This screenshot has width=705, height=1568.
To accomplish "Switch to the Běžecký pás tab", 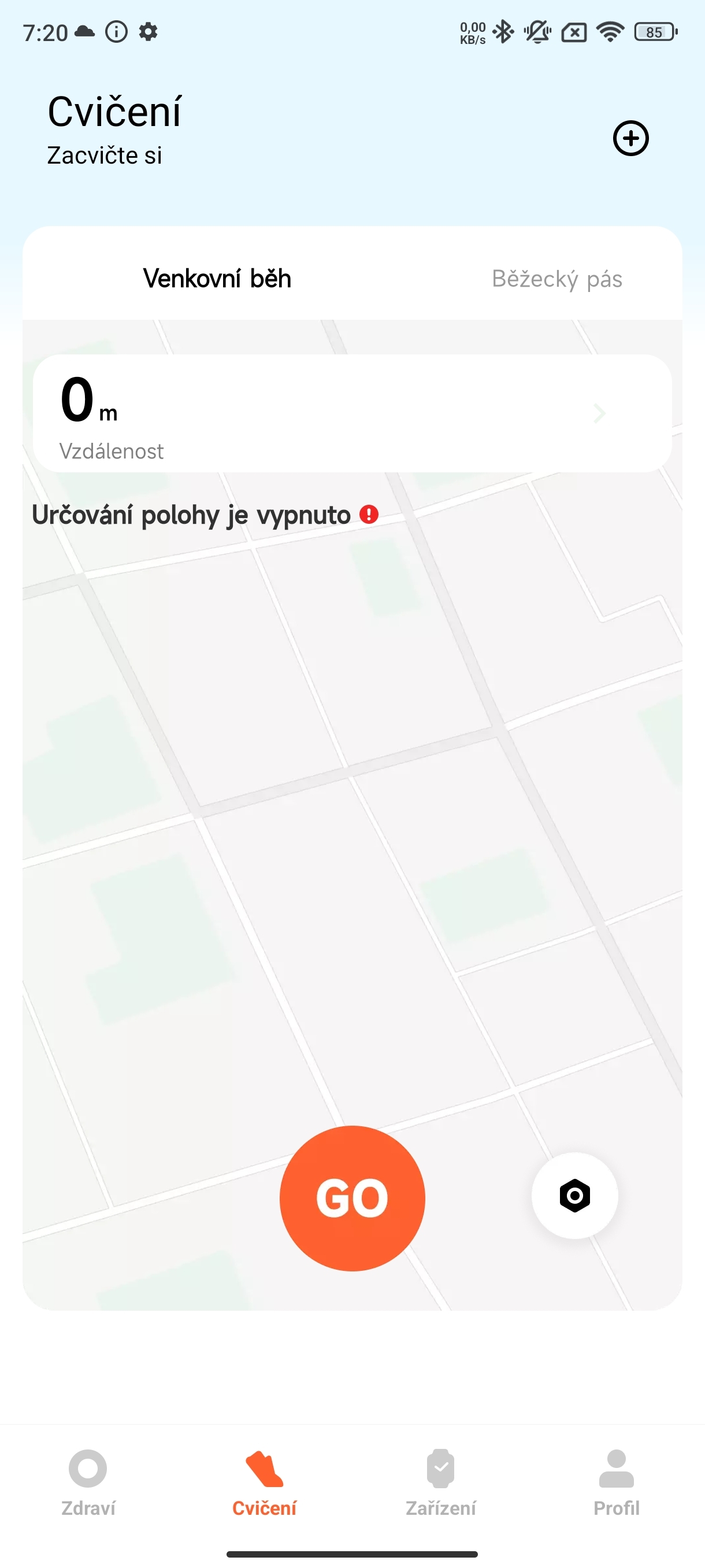I will coord(556,279).
